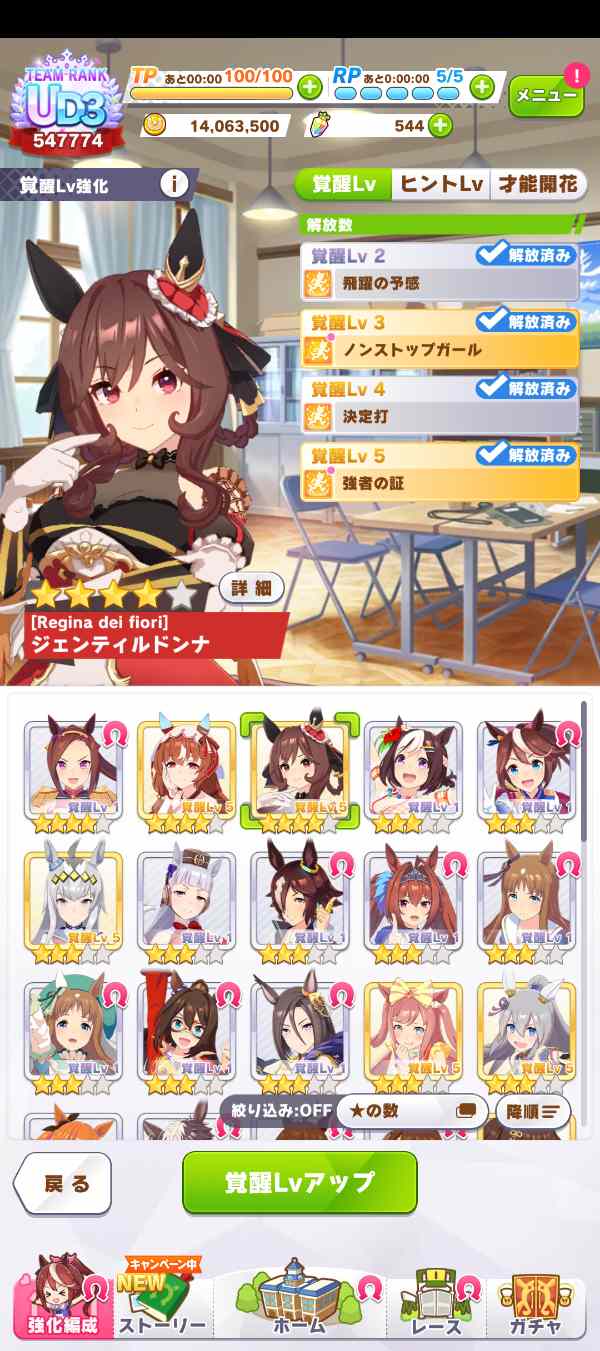600x1351 pixels.
Task: Select the 覚醒Lv tab
Action: tap(343, 184)
